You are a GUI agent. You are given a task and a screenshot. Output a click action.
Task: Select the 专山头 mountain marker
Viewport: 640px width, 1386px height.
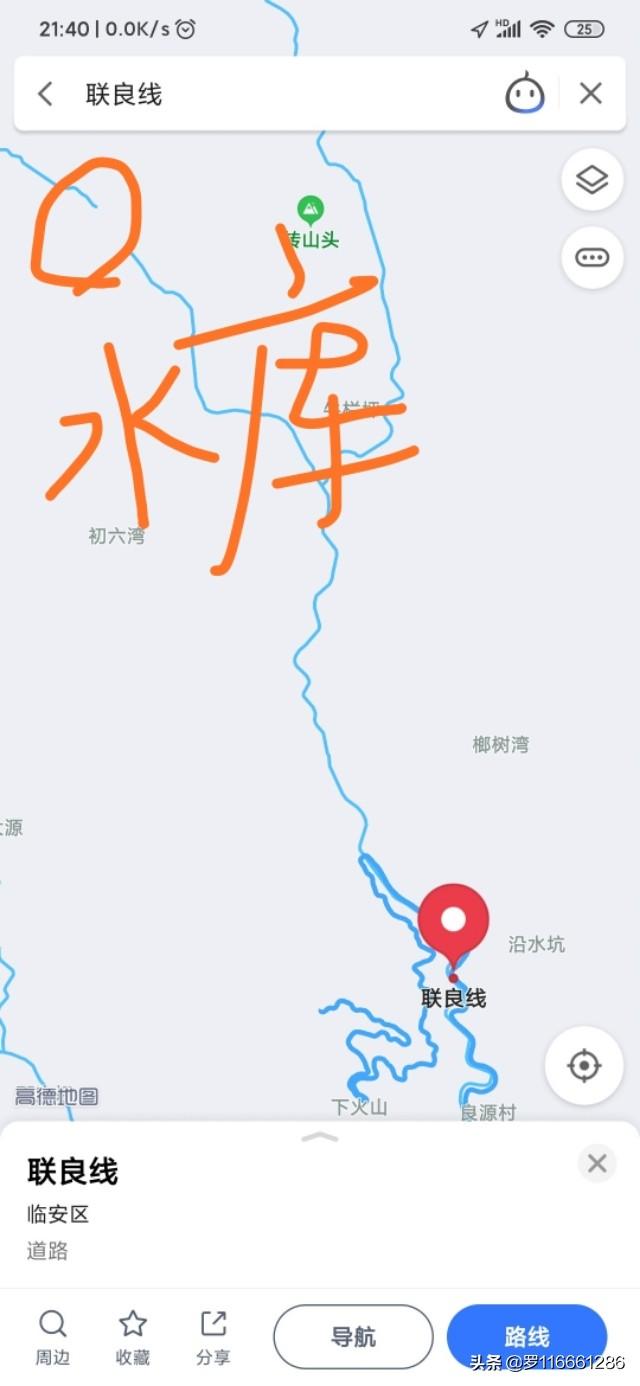[x=311, y=210]
